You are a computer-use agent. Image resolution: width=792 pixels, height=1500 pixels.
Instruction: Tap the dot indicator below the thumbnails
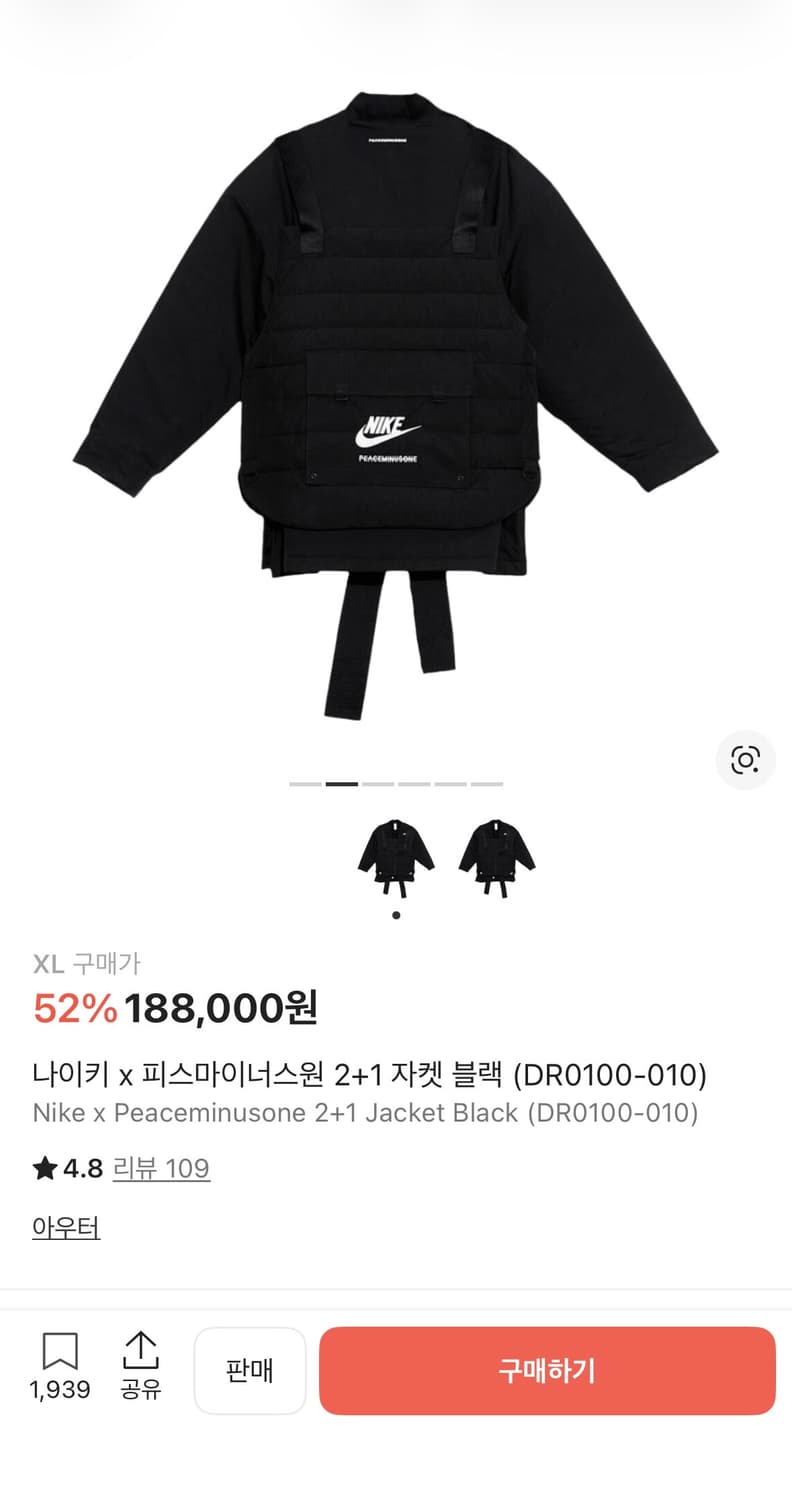tap(395, 913)
